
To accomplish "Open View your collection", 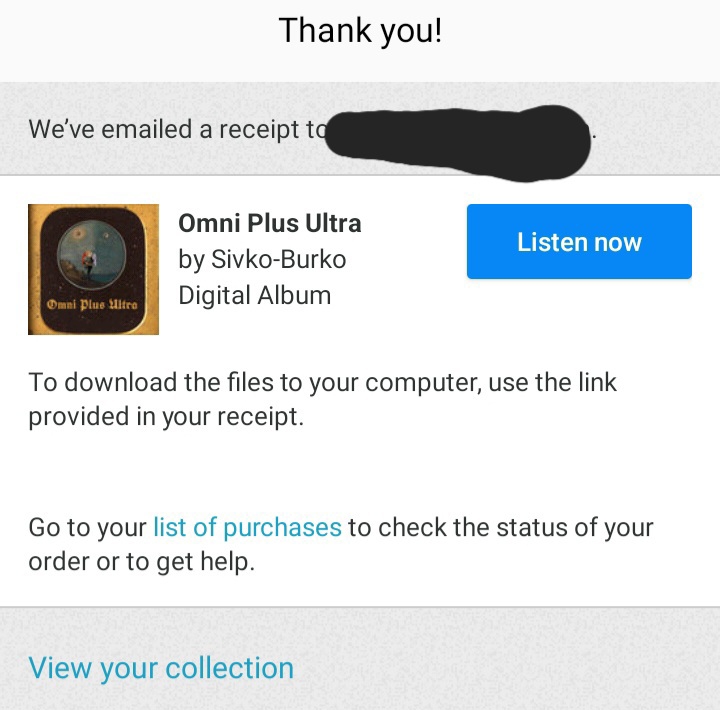I will pyautogui.click(x=161, y=667).
